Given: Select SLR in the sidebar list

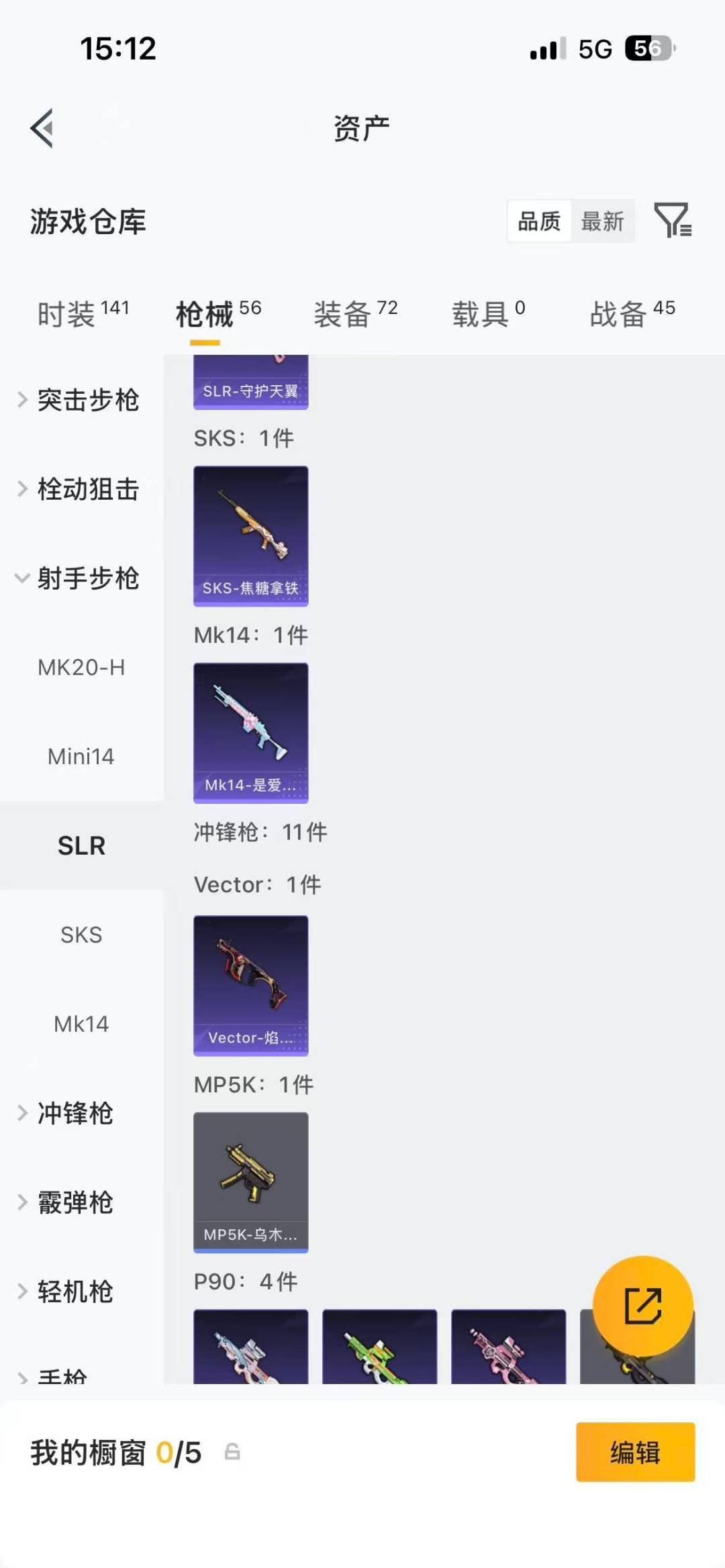Looking at the screenshot, I should tap(81, 845).
